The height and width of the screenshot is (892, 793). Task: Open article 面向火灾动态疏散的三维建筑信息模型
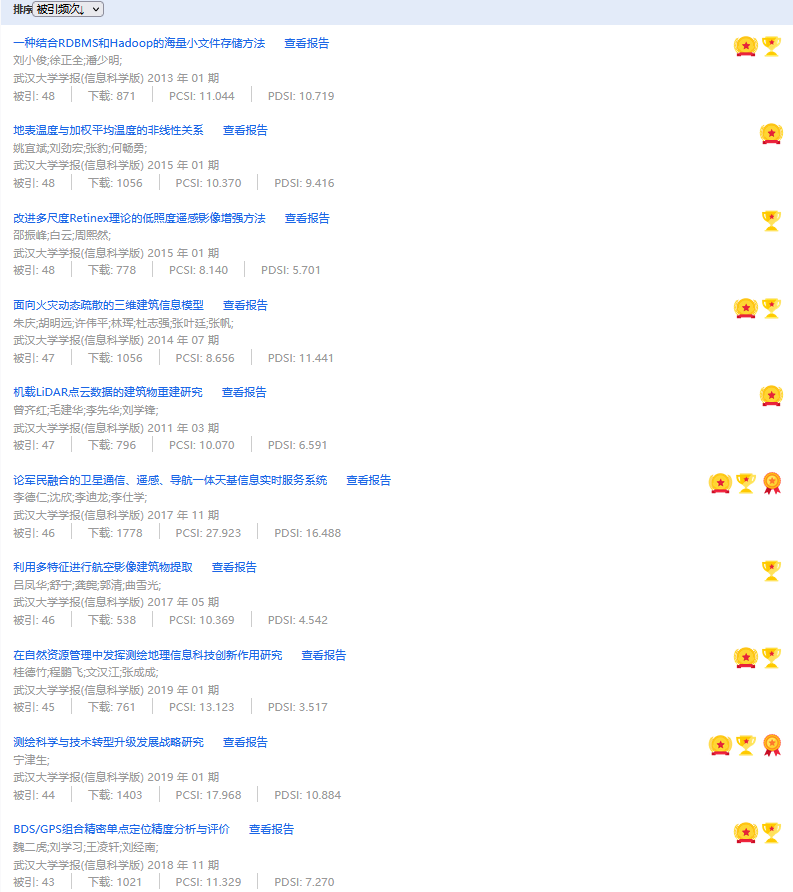tap(108, 305)
